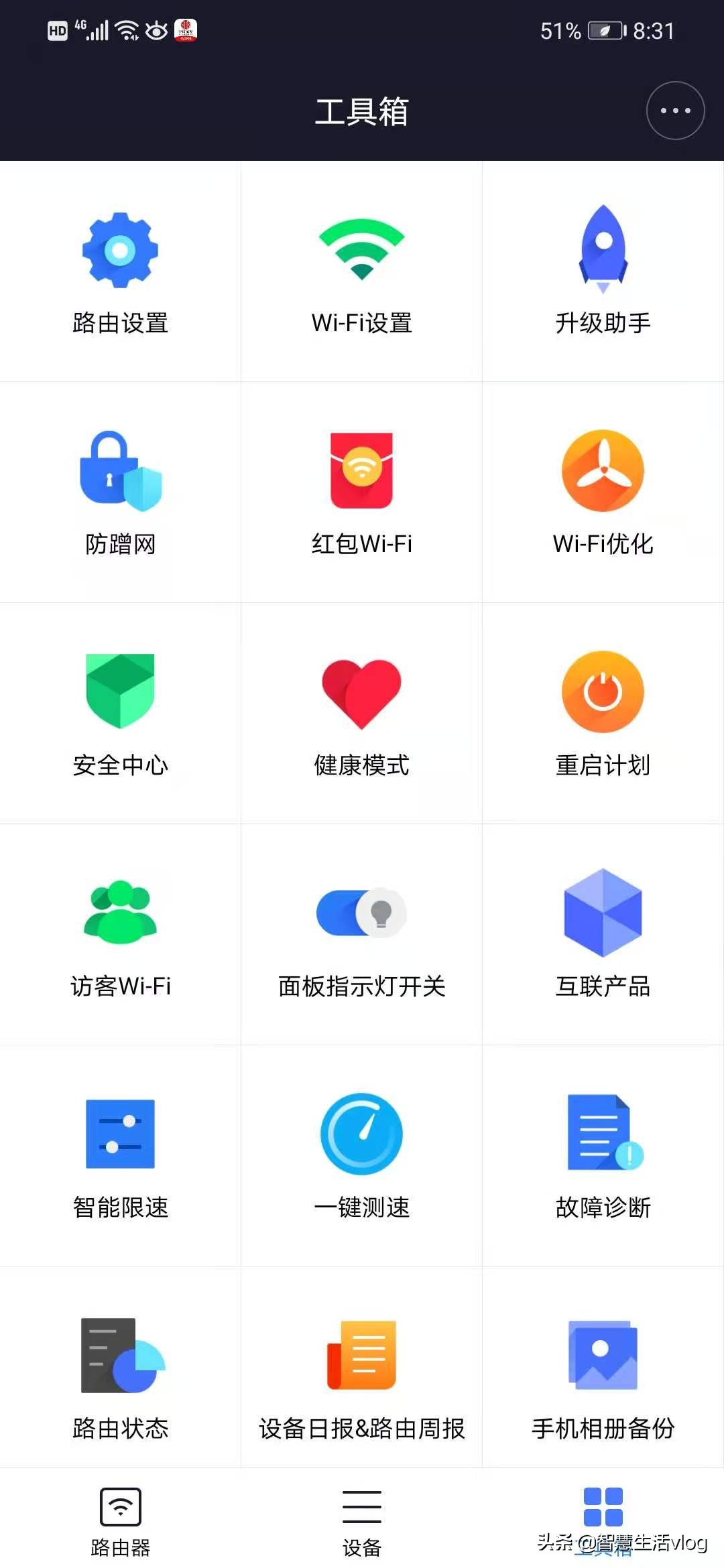Launch 升级助手 upgrade assistant

tap(602, 271)
